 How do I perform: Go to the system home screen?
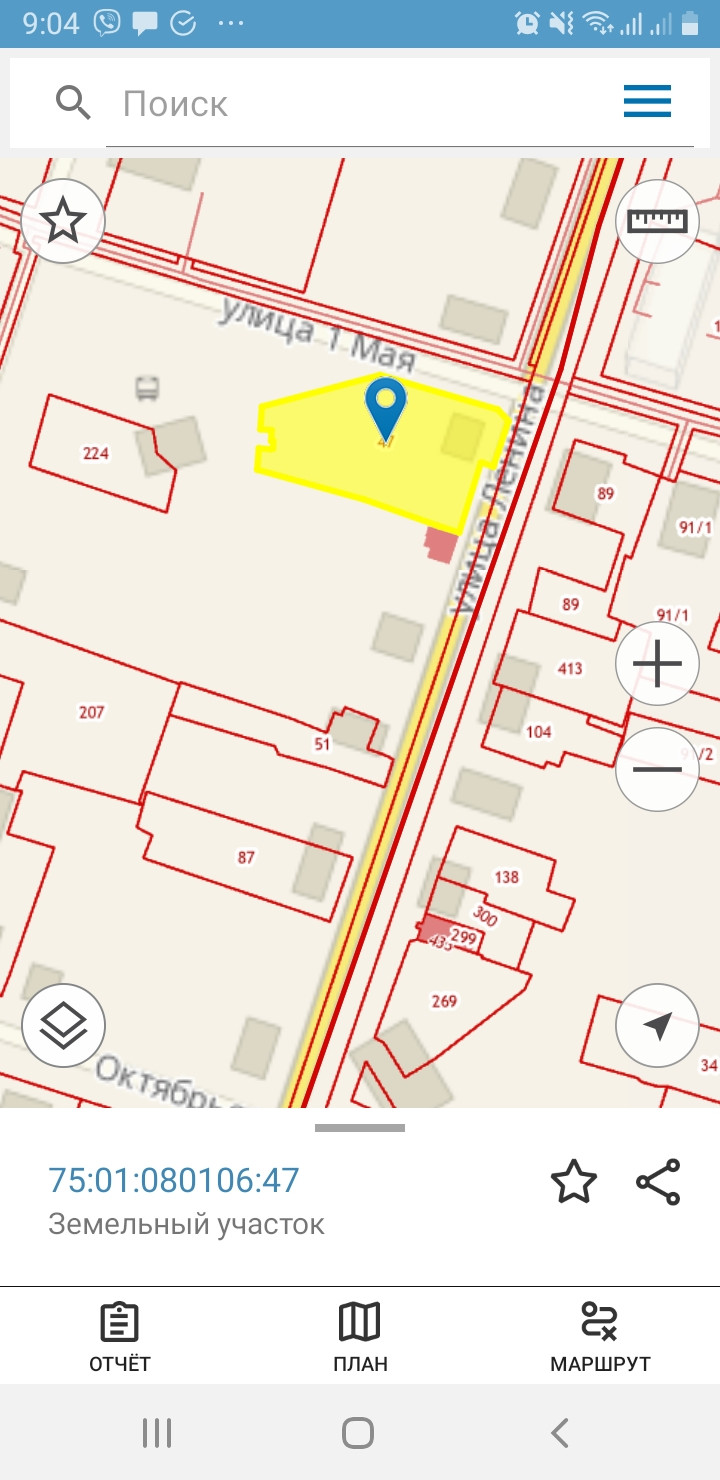(x=358, y=1433)
